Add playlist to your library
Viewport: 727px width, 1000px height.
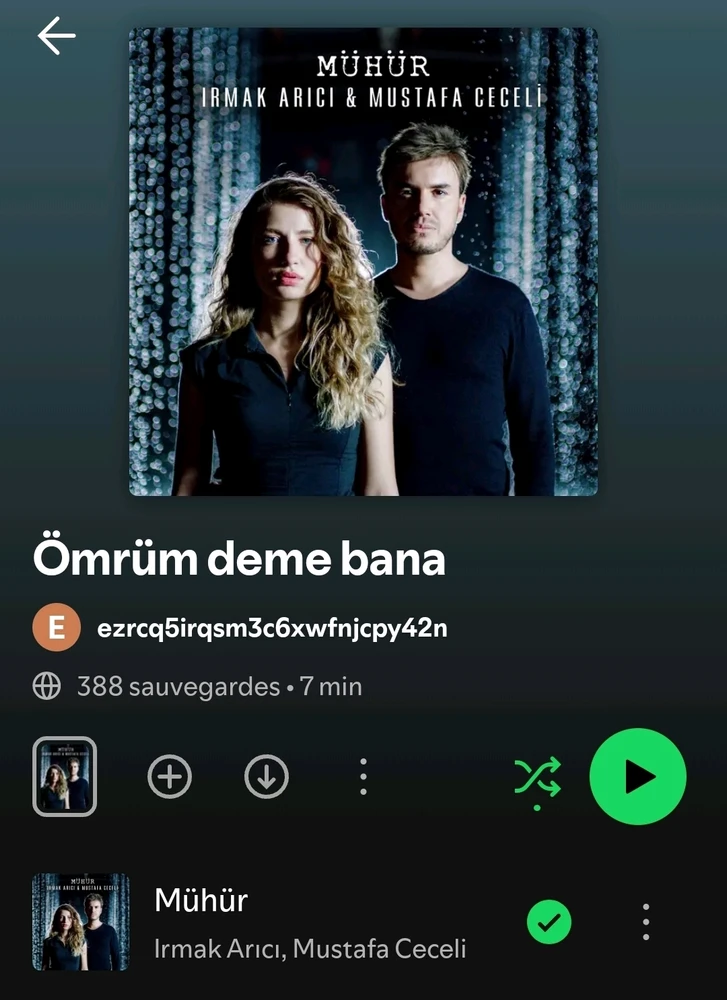tap(170, 777)
